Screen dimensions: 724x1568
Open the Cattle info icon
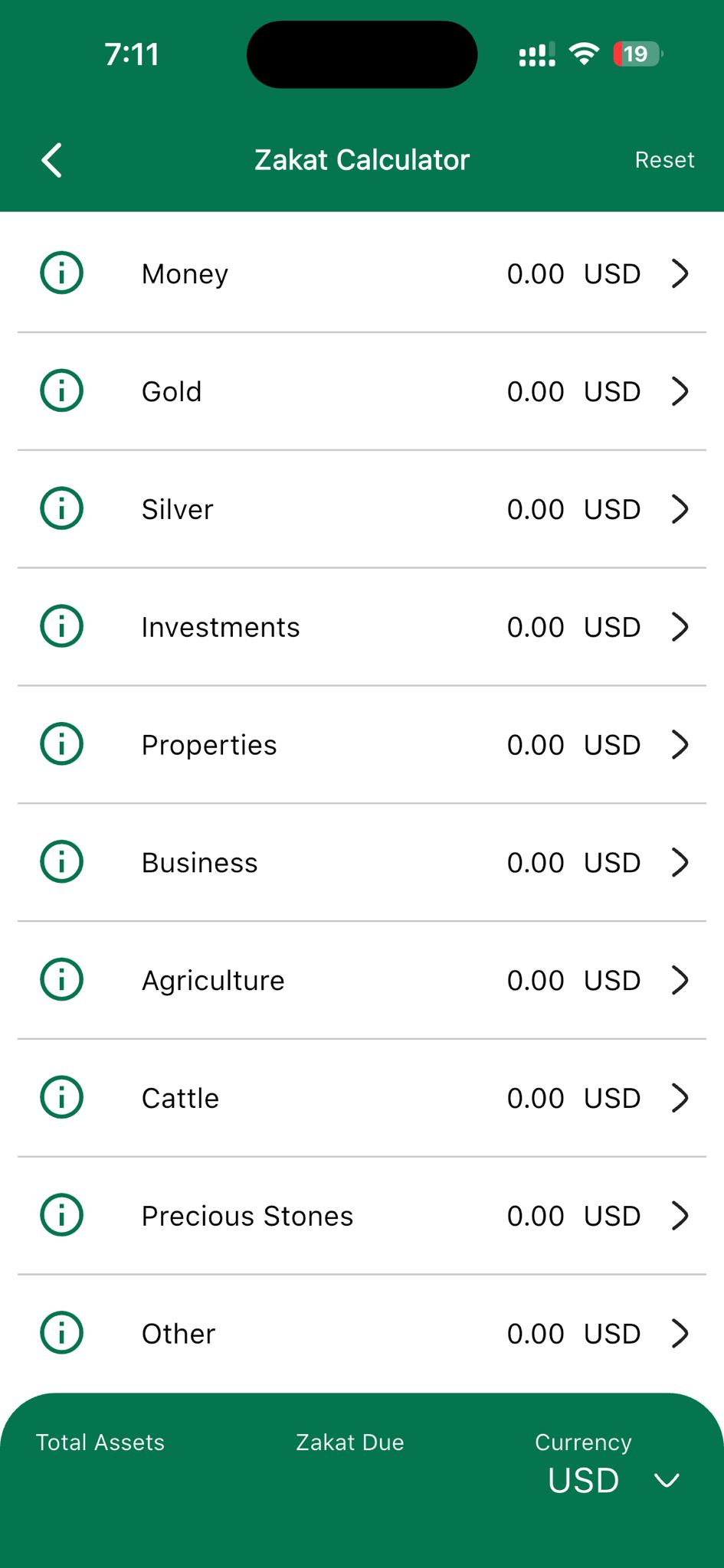[x=61, y=1097]
